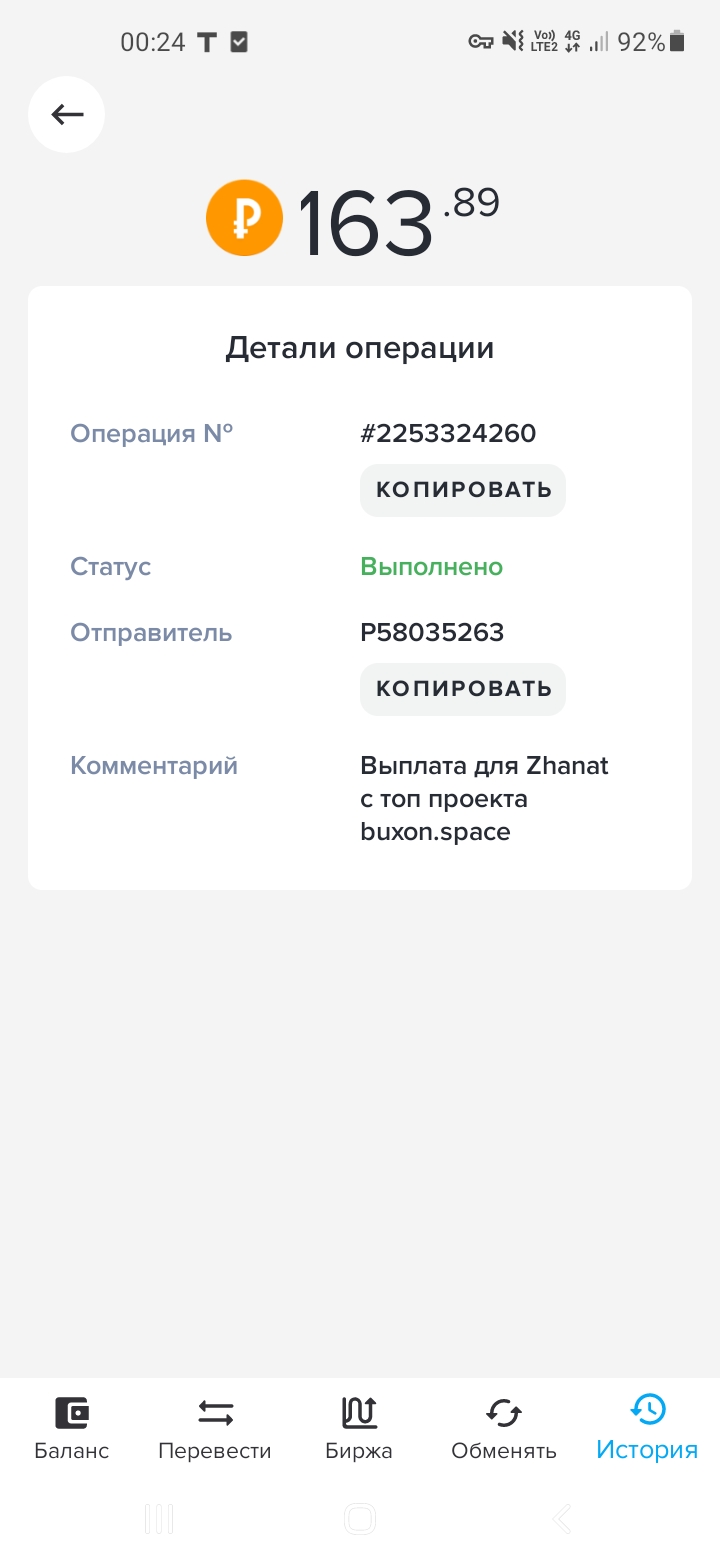Screen dimensions: 720x1560
Task: Open the Баланс tab
Action: click(72, 1429)
